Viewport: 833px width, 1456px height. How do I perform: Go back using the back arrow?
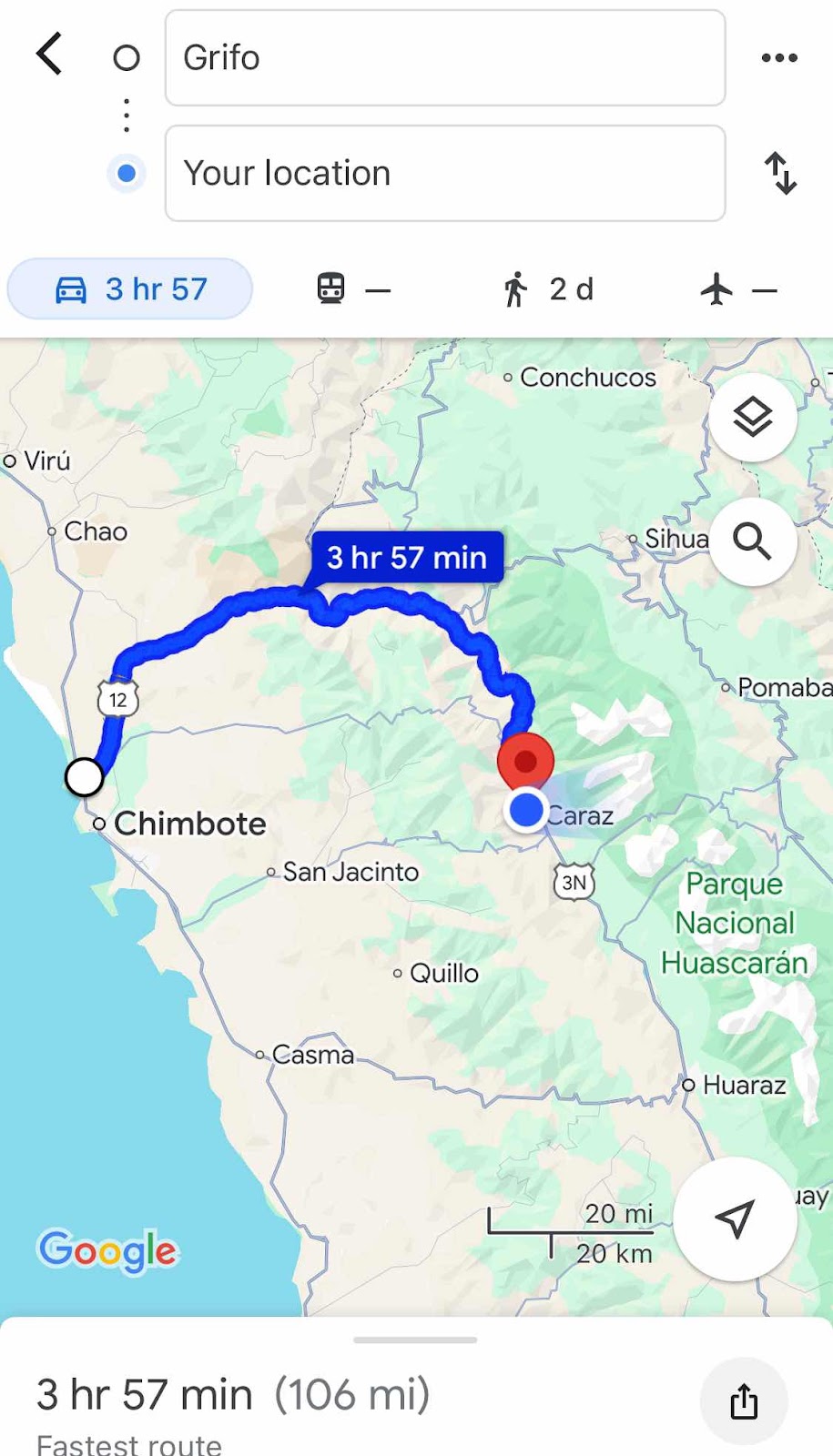[x=50, y=55]
